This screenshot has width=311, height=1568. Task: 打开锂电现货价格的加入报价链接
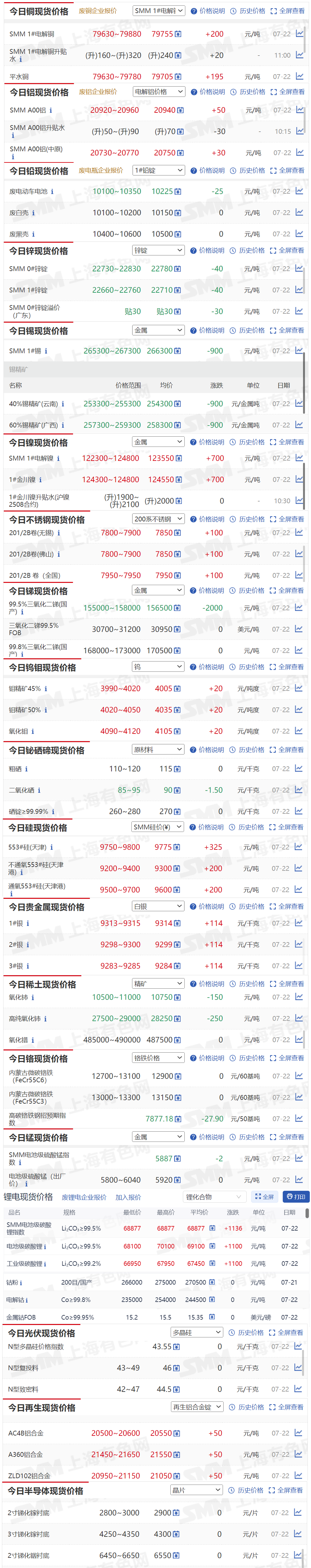coord(128,1197)
